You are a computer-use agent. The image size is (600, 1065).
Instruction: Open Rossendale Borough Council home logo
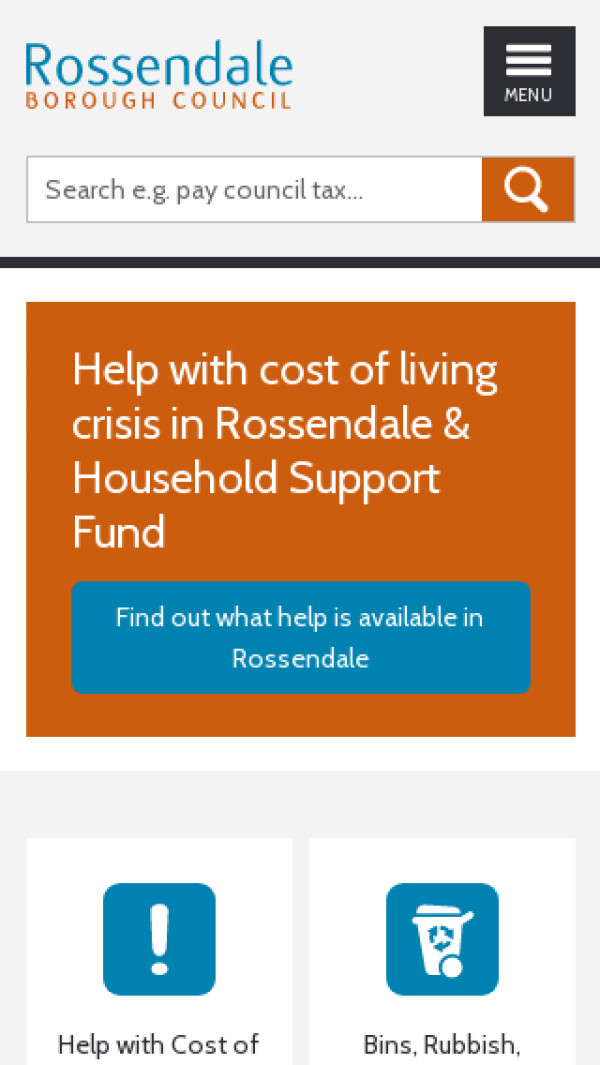(159, 76)
